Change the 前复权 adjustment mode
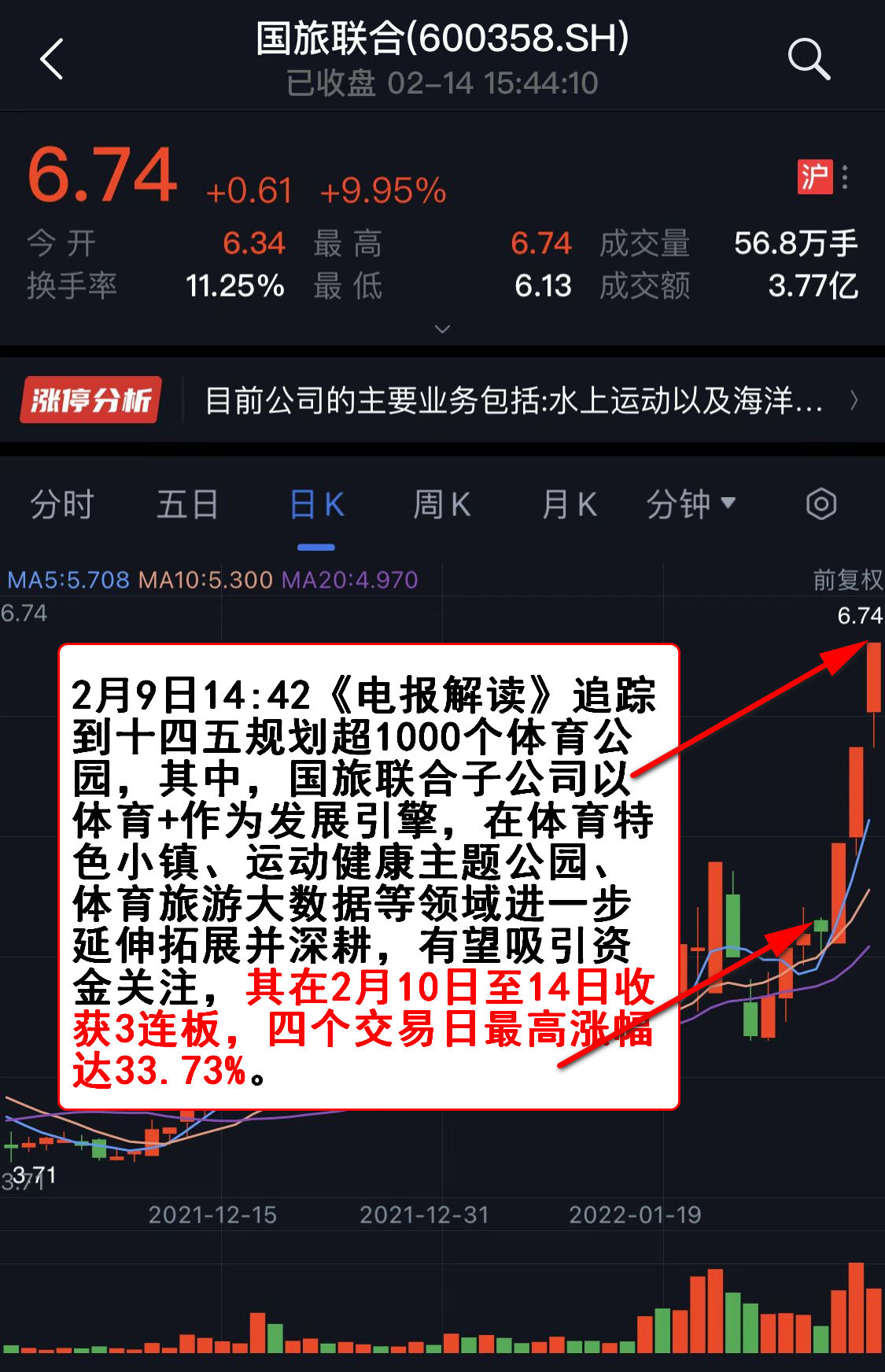885x1372 pixels. point(847,580)
